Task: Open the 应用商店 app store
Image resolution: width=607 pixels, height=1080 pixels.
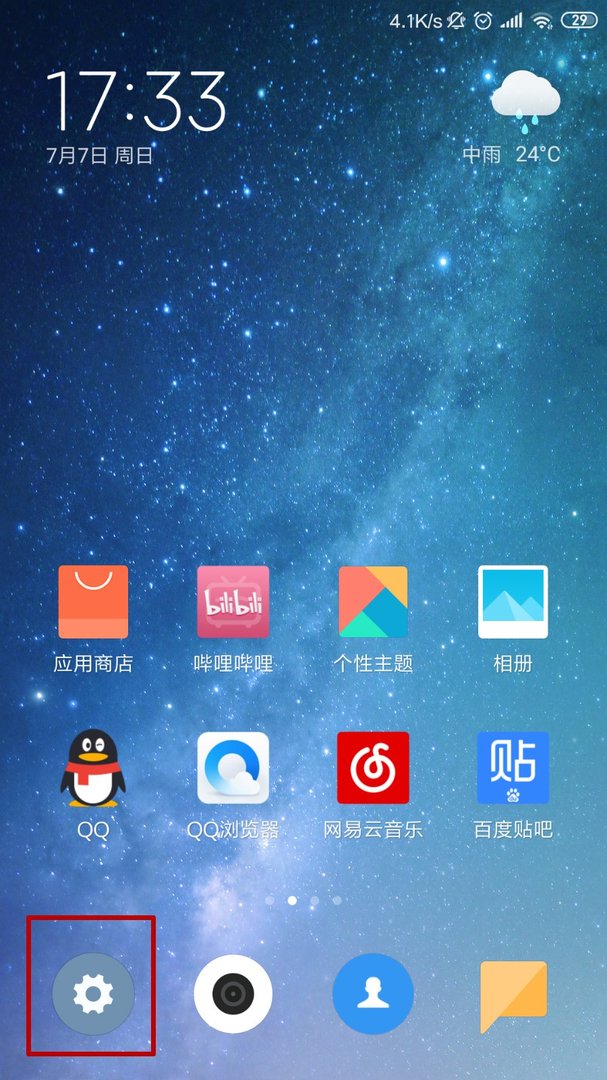Action: tap(93, 602)
